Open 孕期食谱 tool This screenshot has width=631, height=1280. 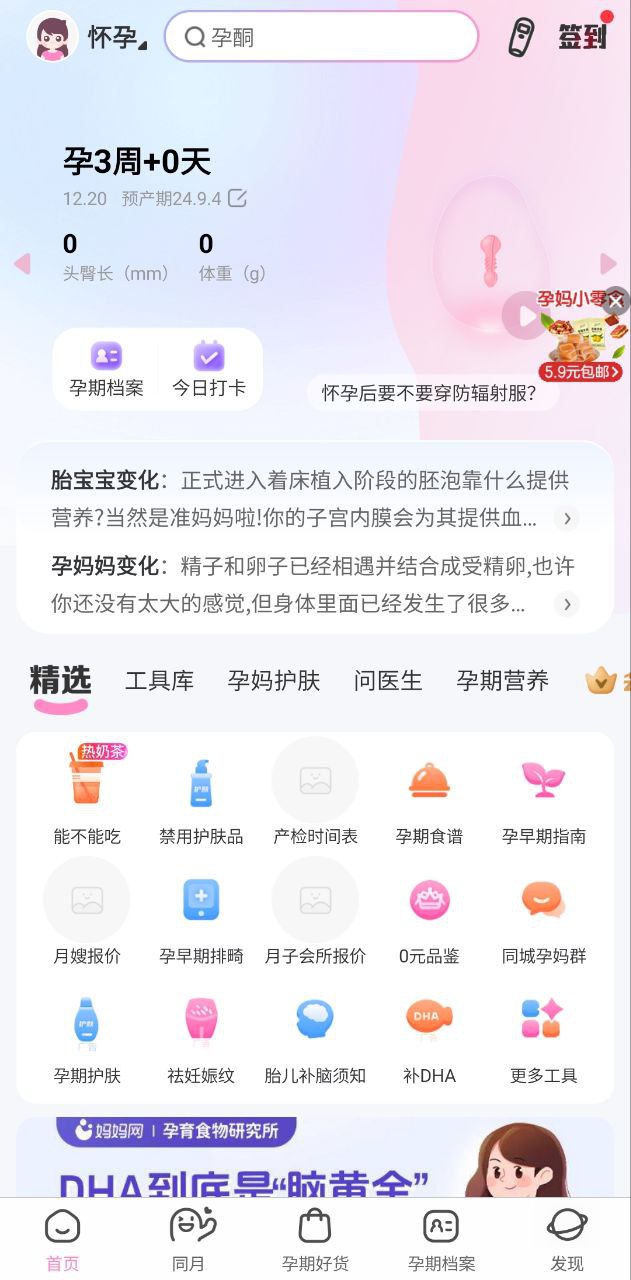[x=429, y=796]
